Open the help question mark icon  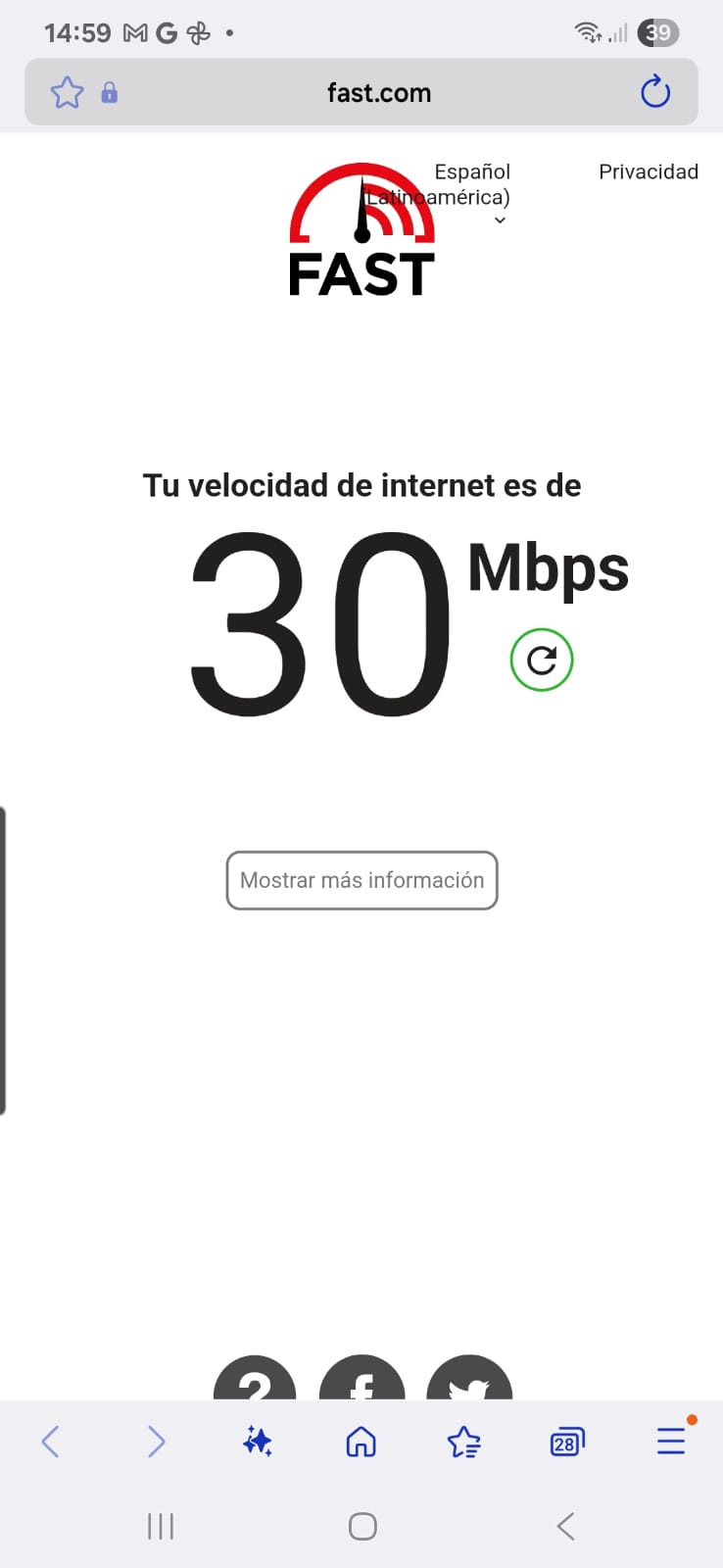255,1382
